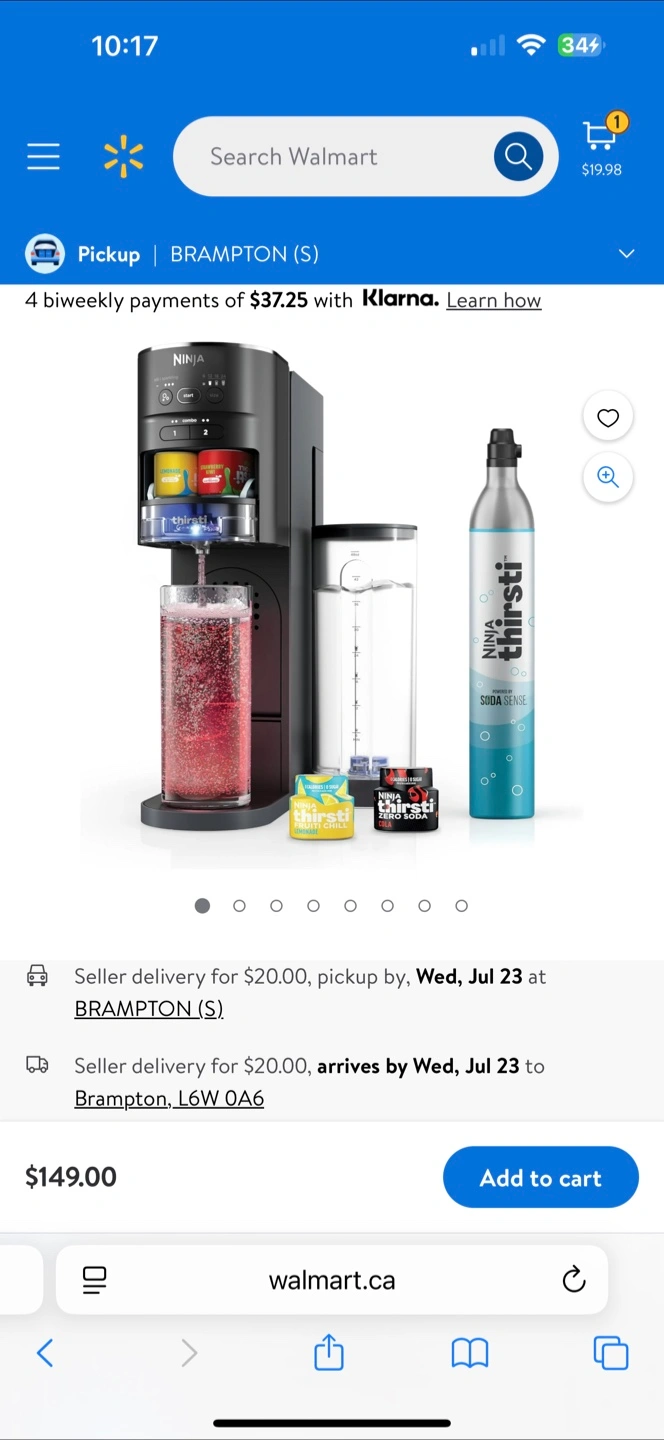Tap the Search Walmart field
Screen dimensions: 664x1440
[x=330, y=157]
